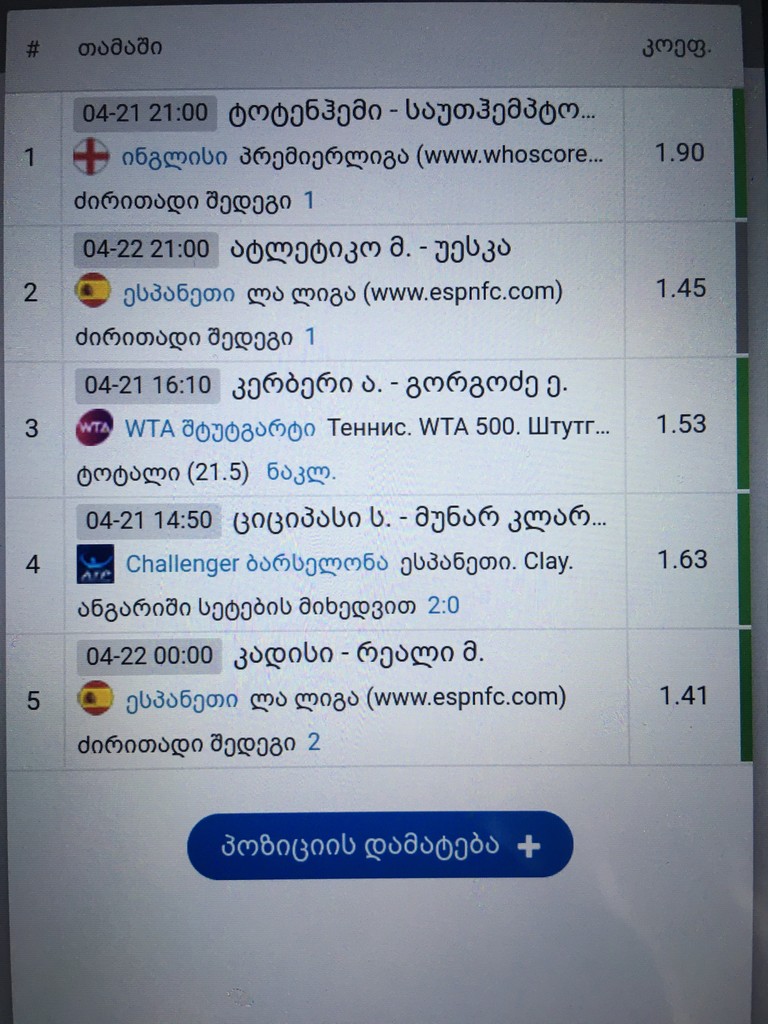Image resolution: width=768 pixels, height=1024 pixels.
Task: Click the თამაში column header
Action: [110, 44]
